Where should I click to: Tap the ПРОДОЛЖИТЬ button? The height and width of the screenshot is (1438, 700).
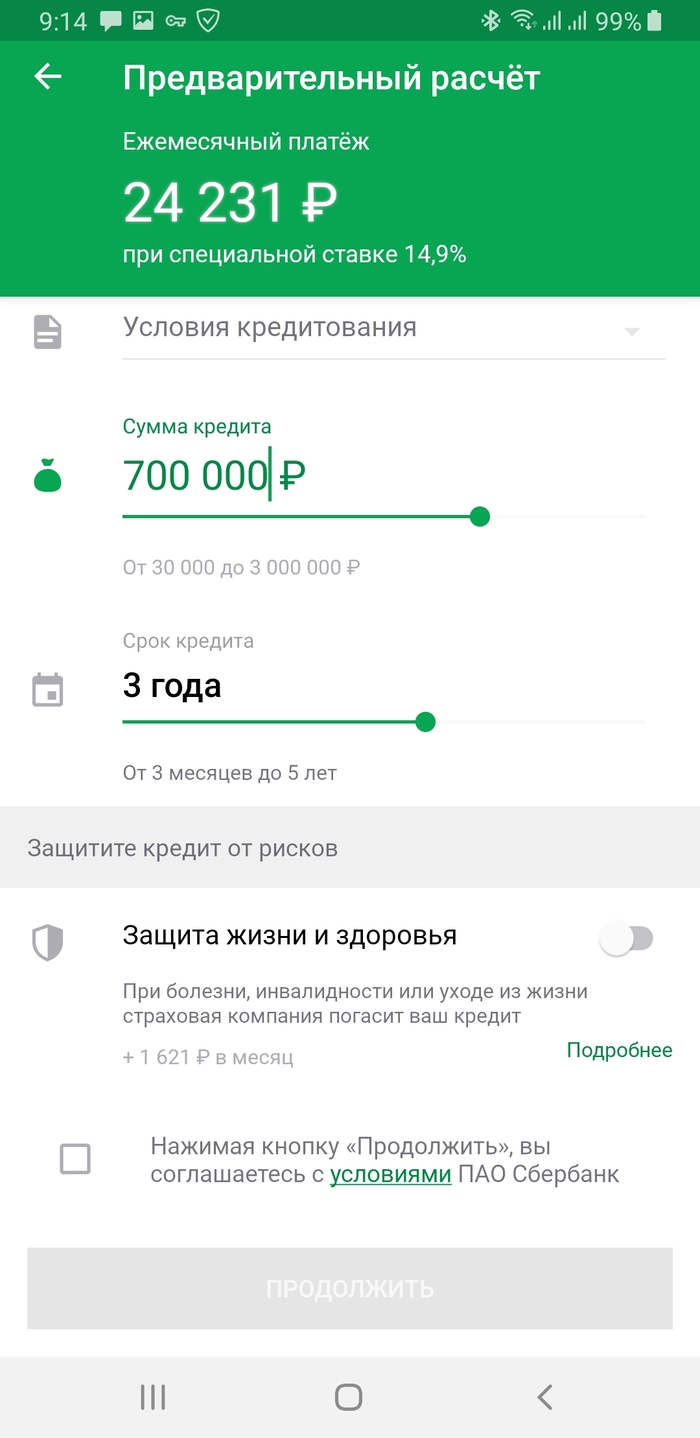[350, 1288]
